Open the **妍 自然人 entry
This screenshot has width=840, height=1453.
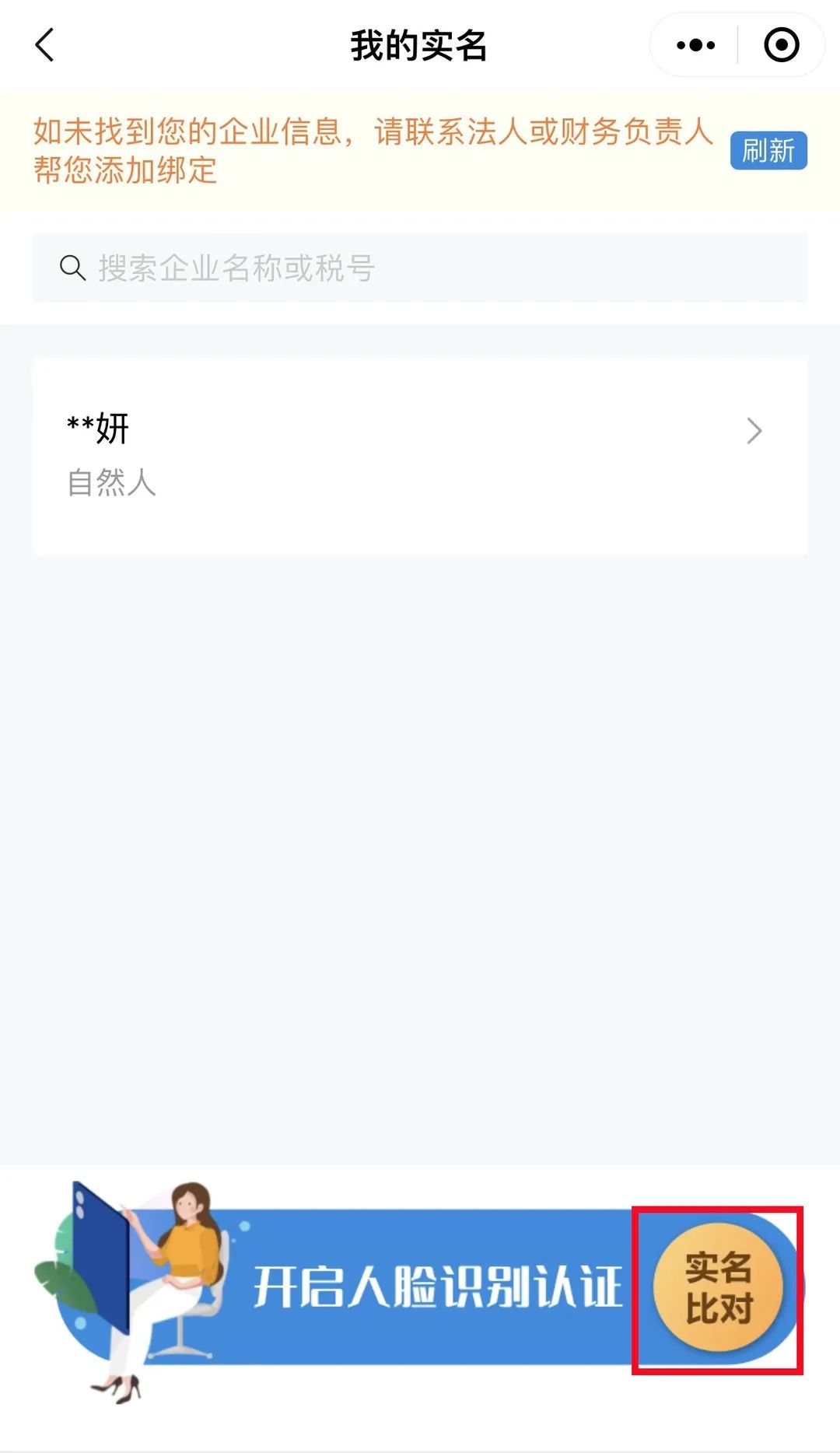point(420,456)
